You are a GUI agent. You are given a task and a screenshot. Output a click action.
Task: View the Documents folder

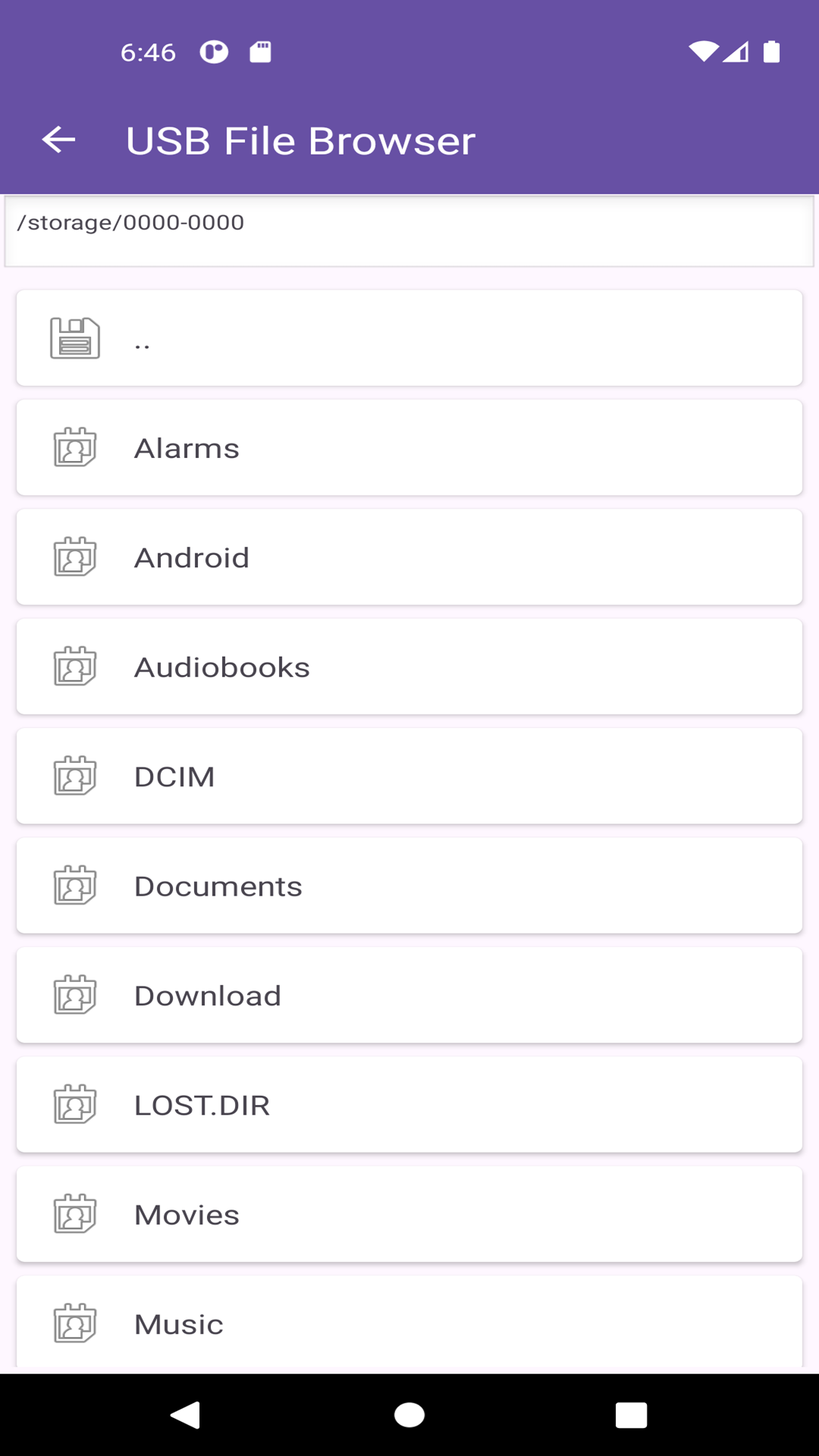(x=409, y=886)
